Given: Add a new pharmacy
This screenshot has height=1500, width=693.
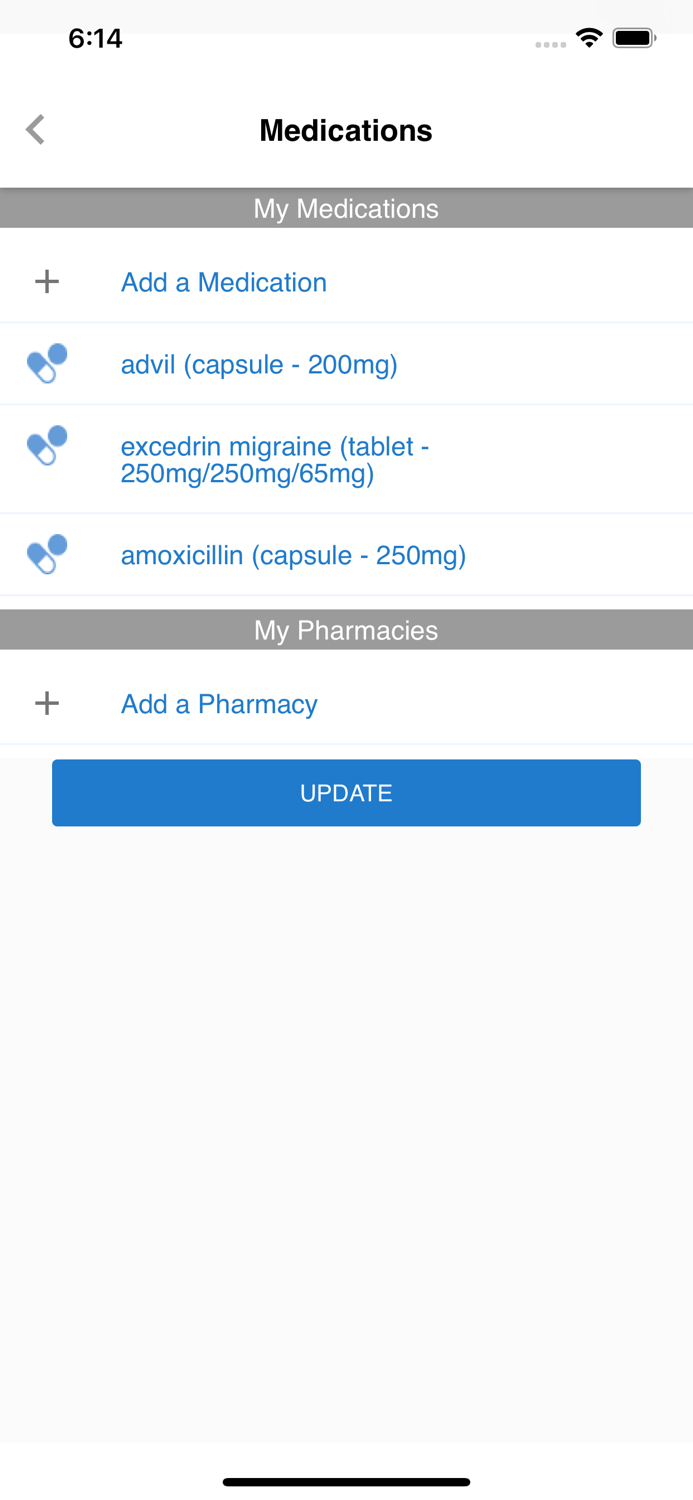Looking at the screenshot, I should point(219,705).
